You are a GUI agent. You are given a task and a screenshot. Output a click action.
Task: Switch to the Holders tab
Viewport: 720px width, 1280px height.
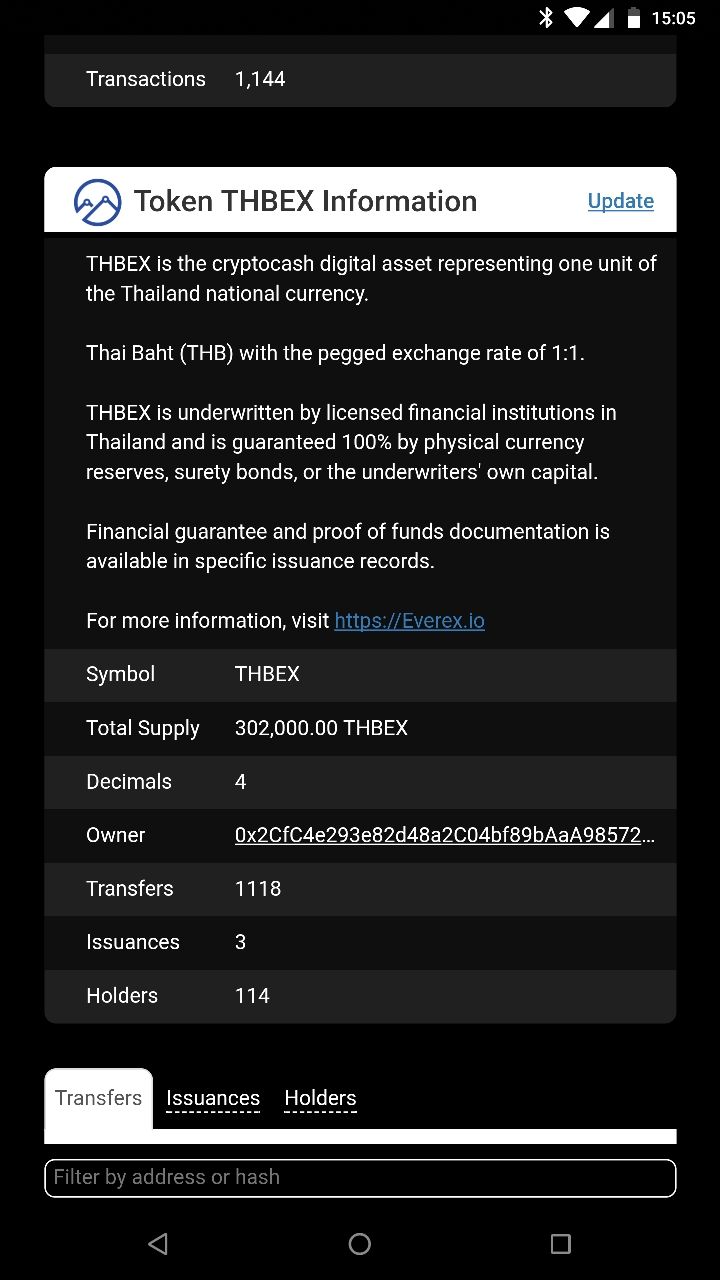click(x=320, y=1098)
